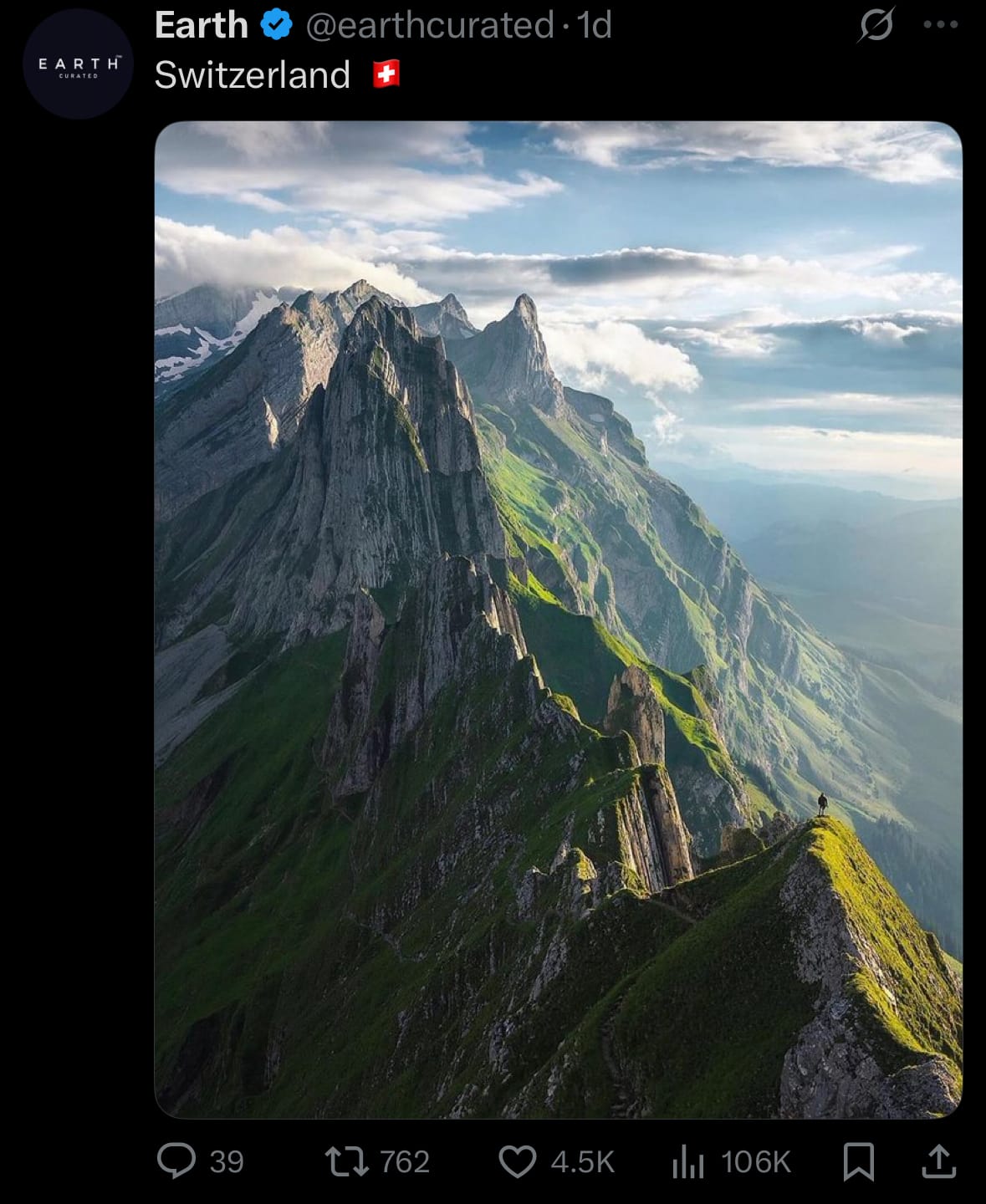Open the Earth Curated profile avatar

pyautogui.click(x=78, y=64)
